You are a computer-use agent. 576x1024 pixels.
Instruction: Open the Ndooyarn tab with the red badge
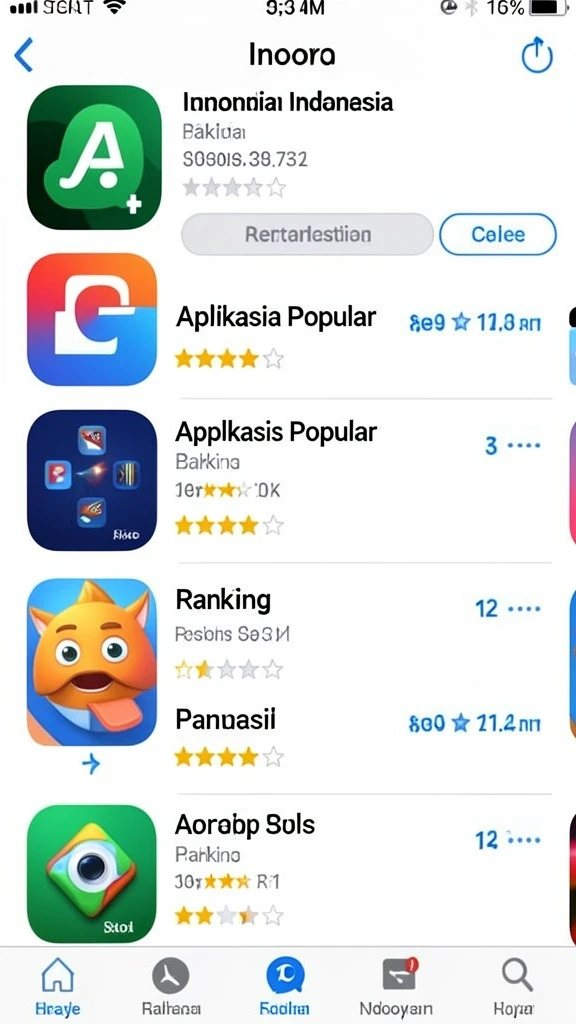pos(398,985)
